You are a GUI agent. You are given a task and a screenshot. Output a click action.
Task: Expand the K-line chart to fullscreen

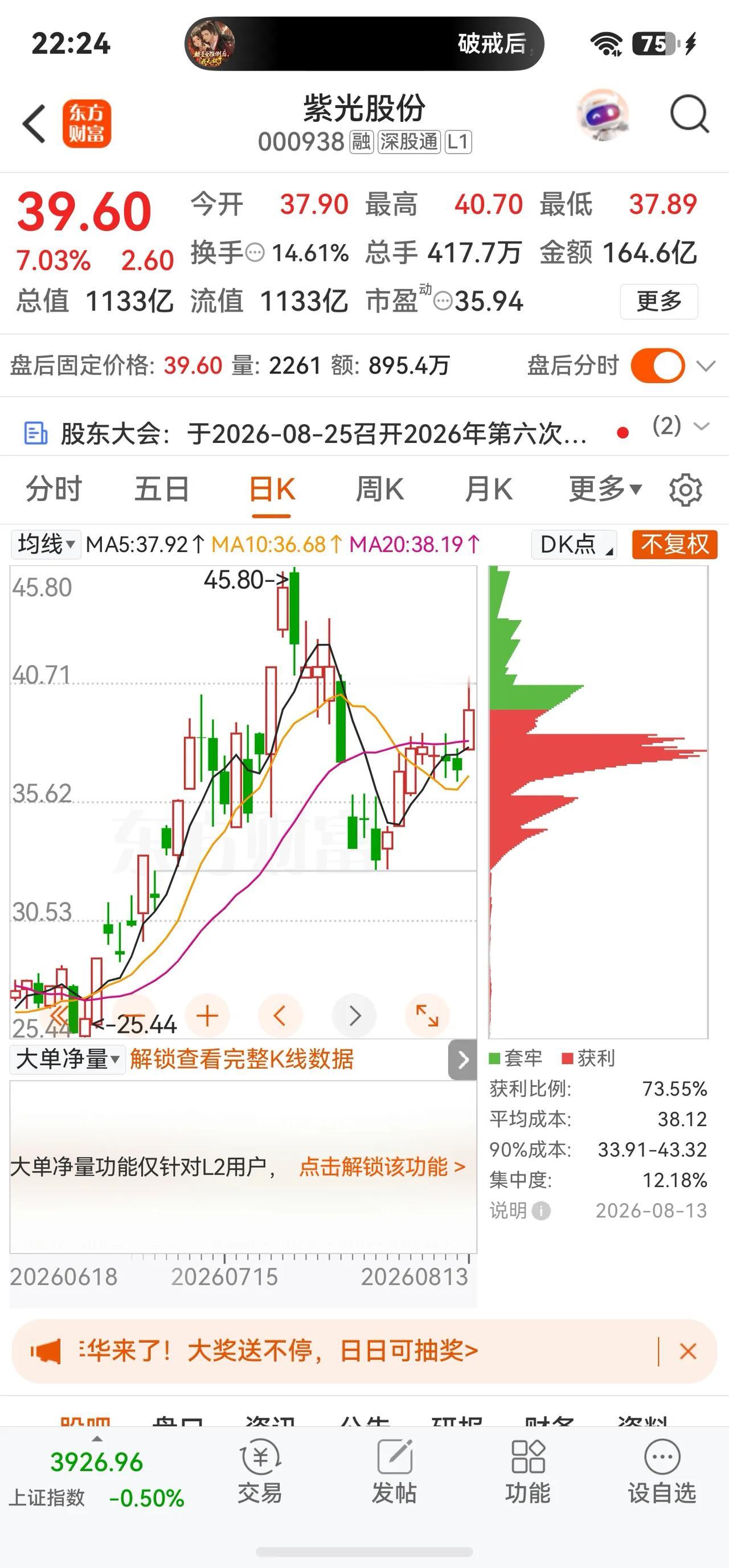(427, 1016)
